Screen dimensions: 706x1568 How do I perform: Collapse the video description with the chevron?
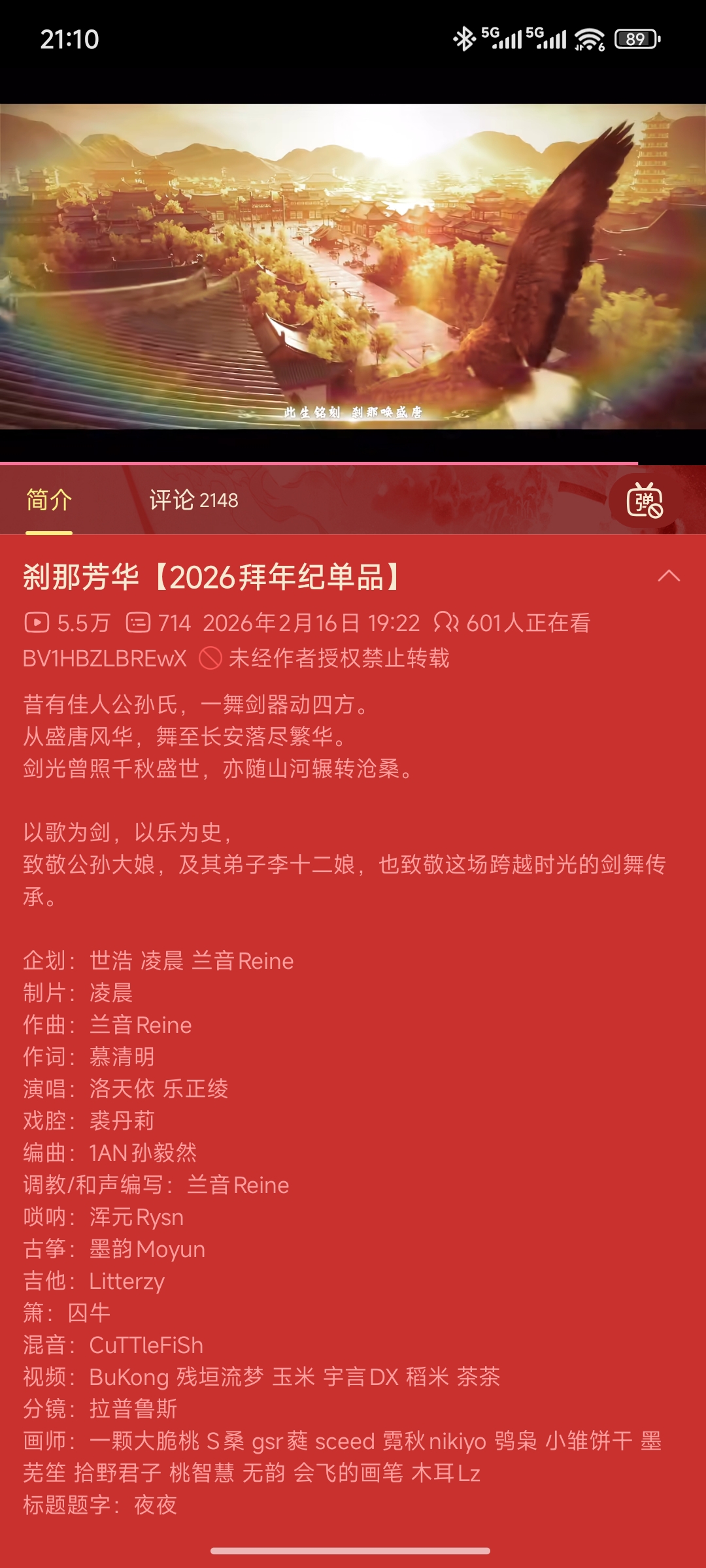[669, 576]
